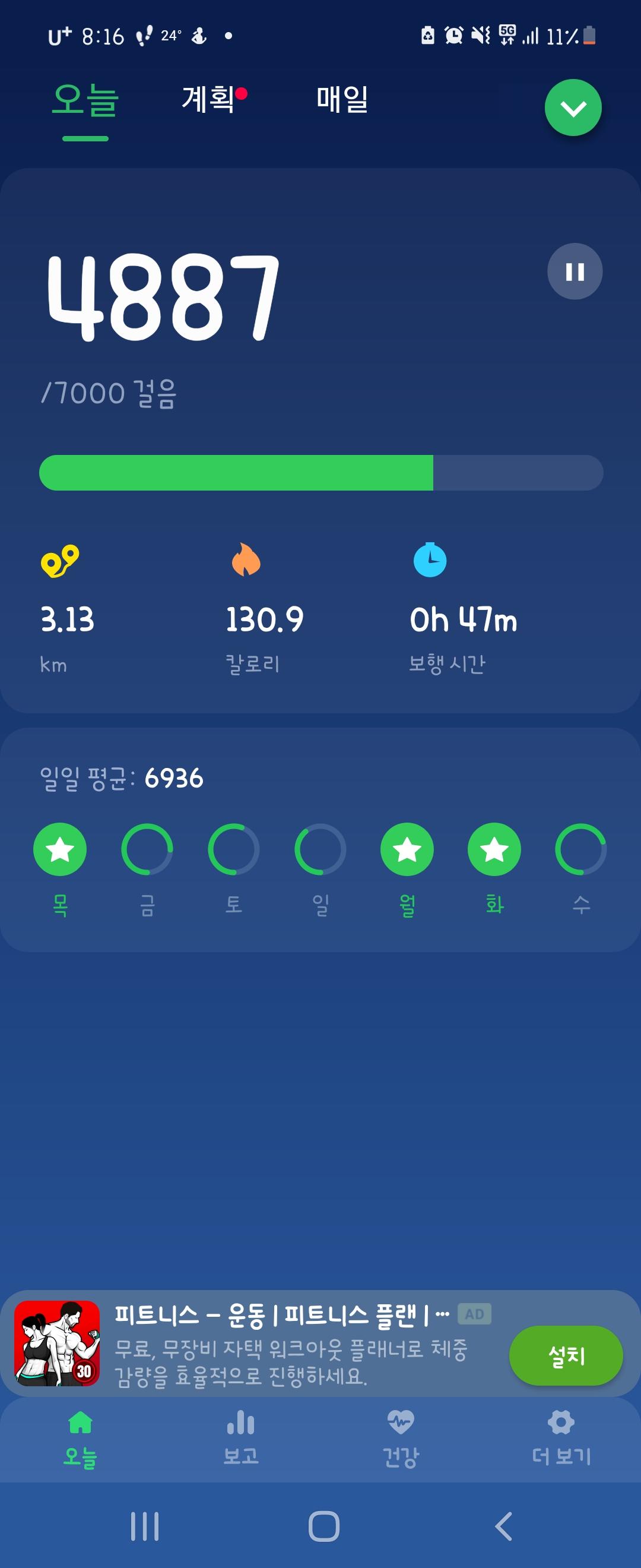
Task: View Wednesday (수) step progress
Action: (x=581, y=849)
